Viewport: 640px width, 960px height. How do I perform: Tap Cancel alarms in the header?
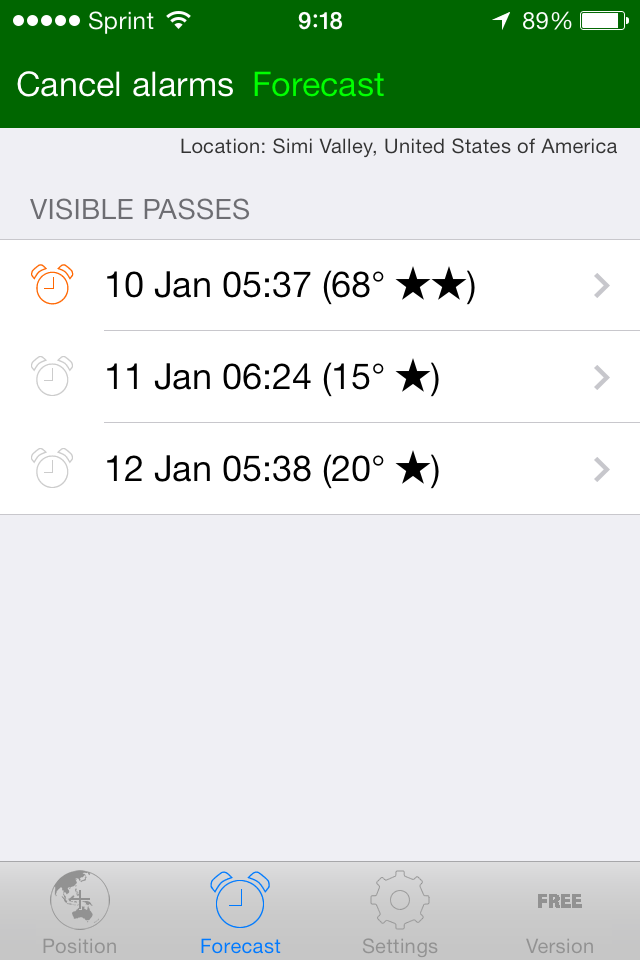click(x=125, y=85)
